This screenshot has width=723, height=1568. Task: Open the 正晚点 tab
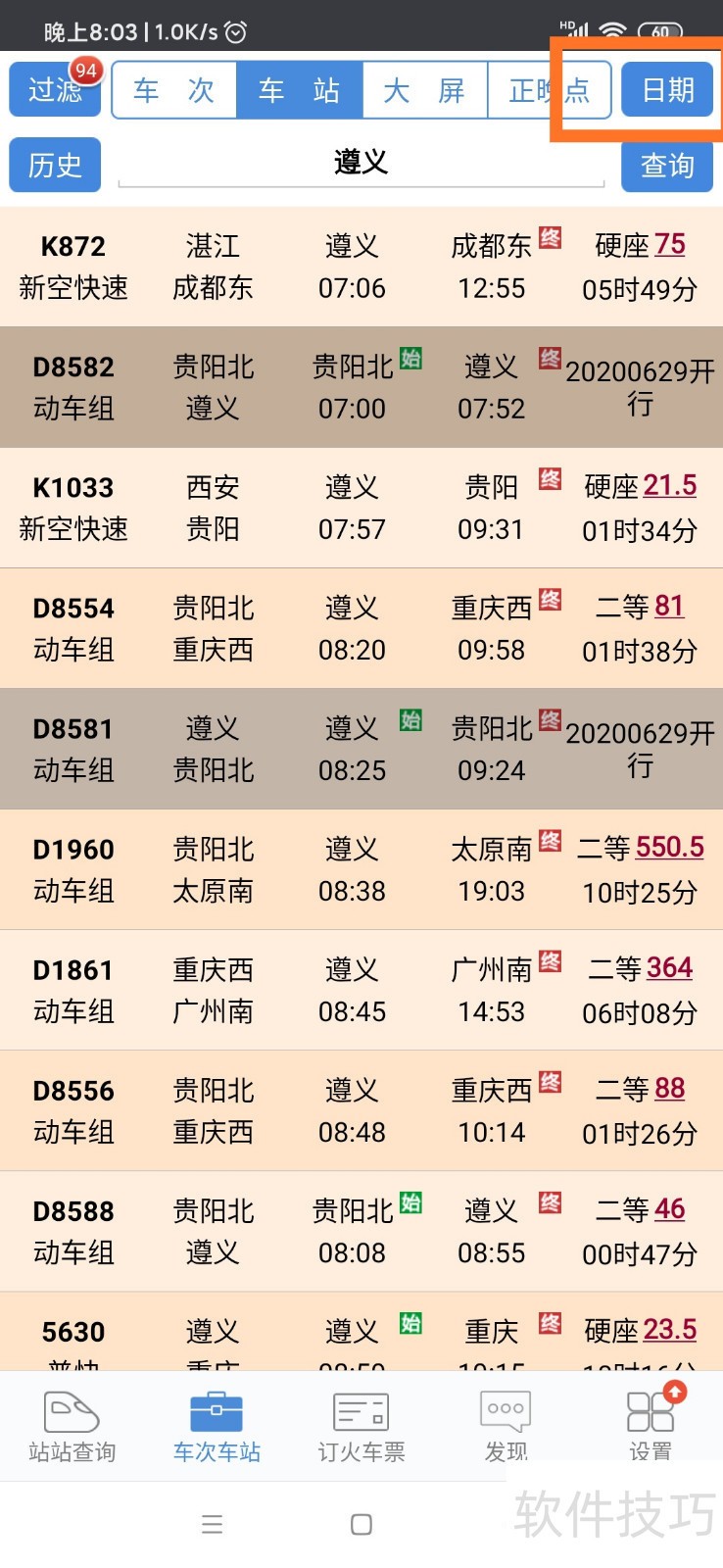coord(549,90)
